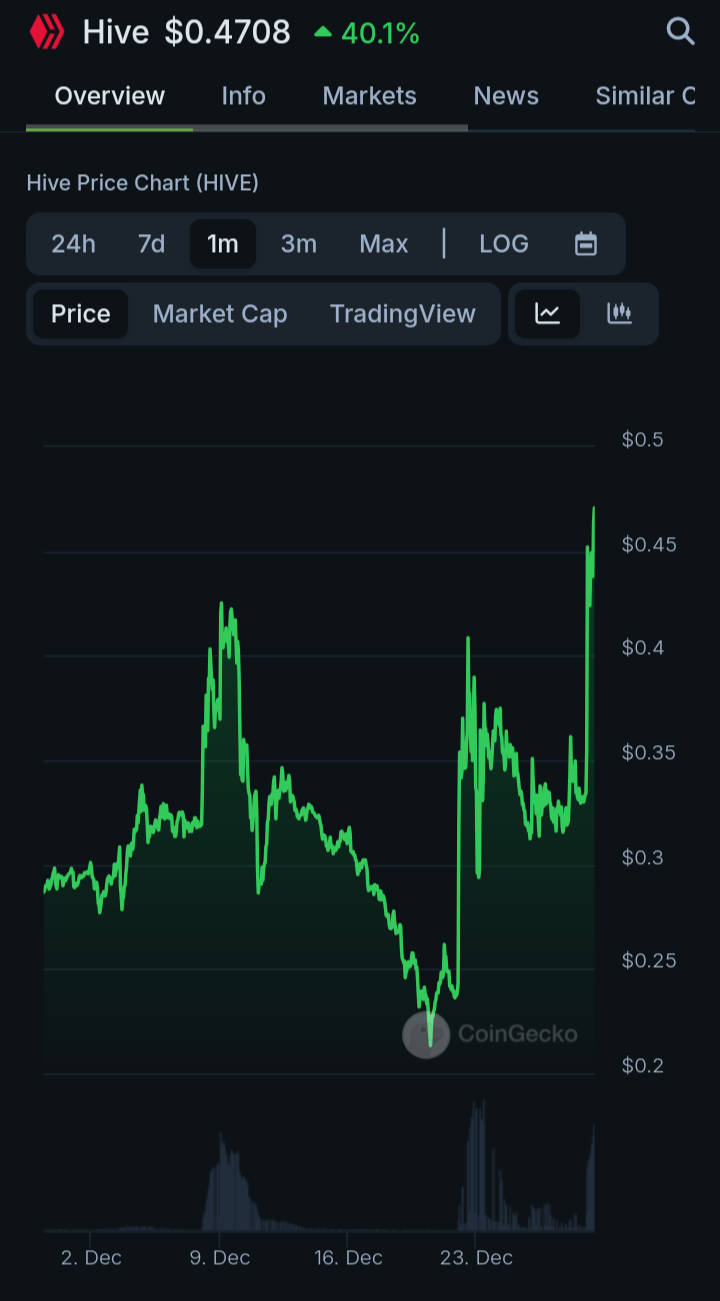Open the Similar Coins tab
Viewport: 720px width, 1301px height.
click(x=645, y=96)
